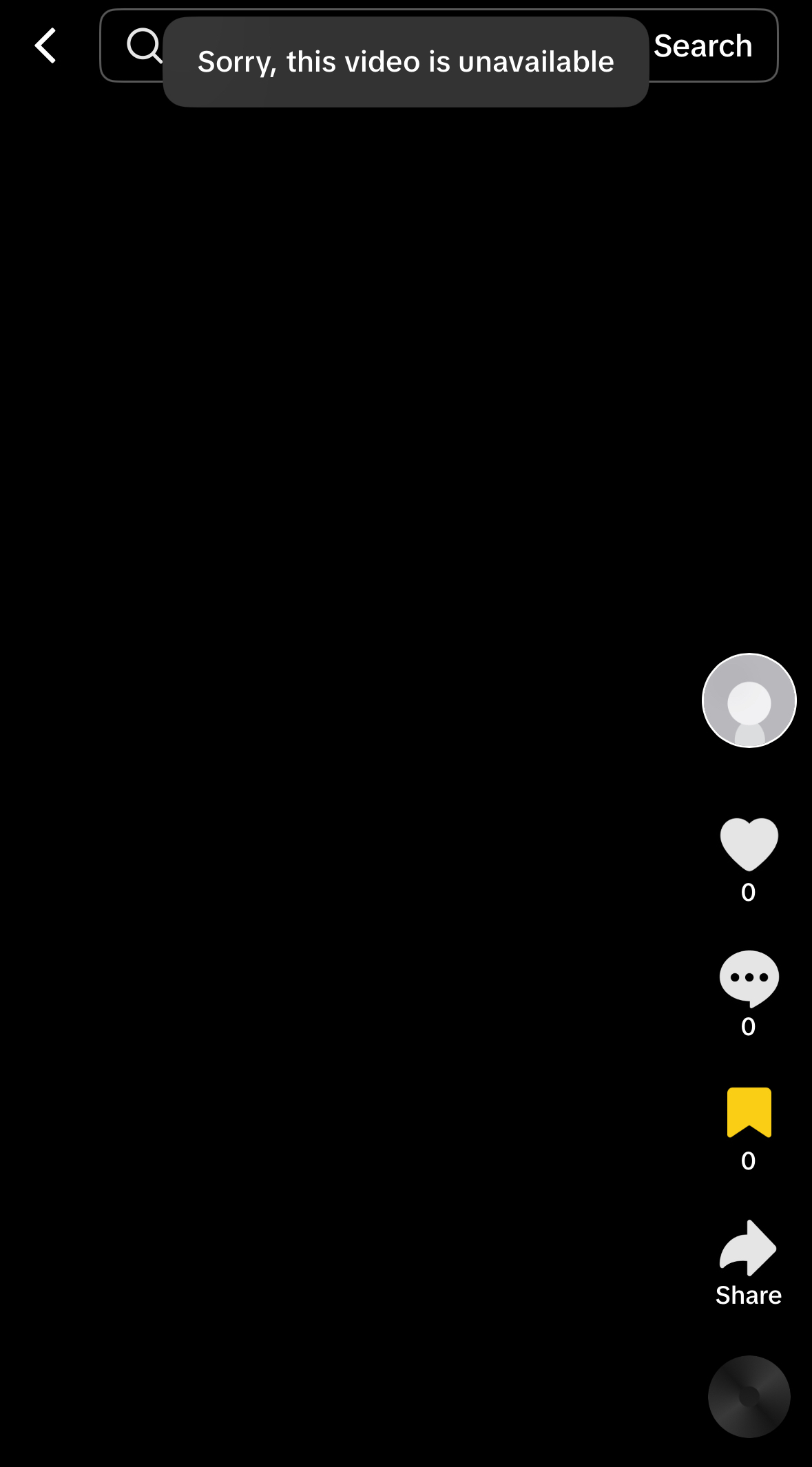The height and width of the screenshot is (1467, 812).
Task: Open the spinning sound disc
Action: [749, 1397]
